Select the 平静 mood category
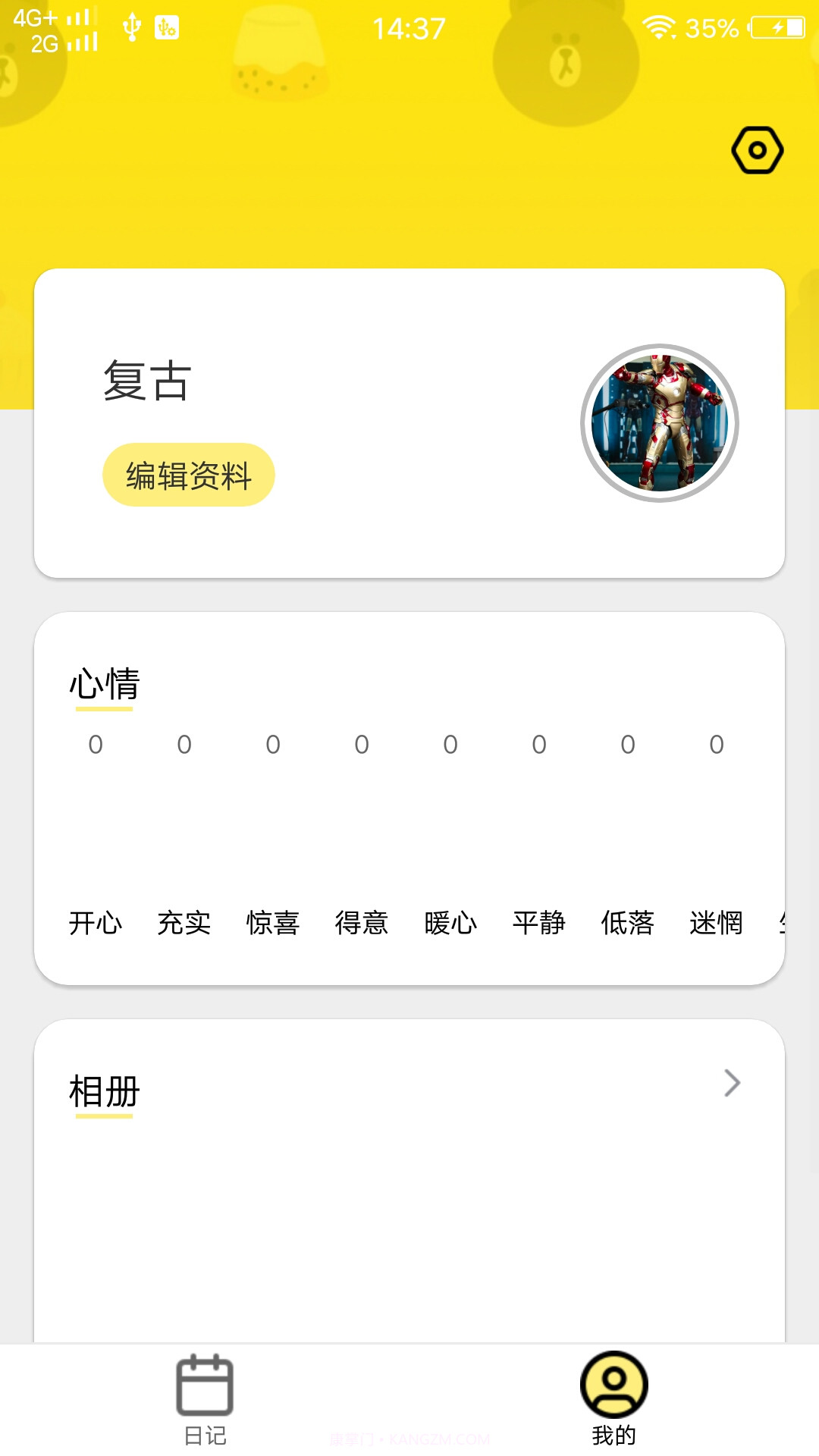The width and height of the screenshot is (819, 1456). [x=539, y=924]
